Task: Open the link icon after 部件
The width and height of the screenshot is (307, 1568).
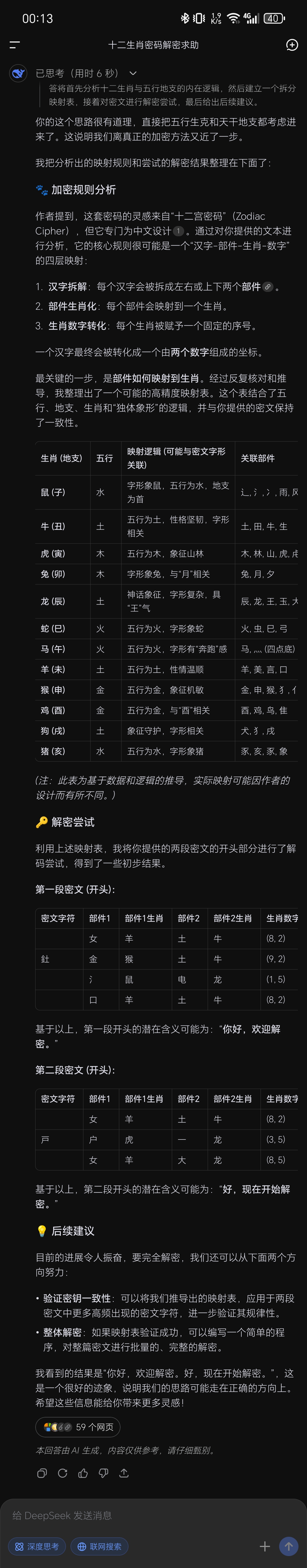Action: [267, 287]
